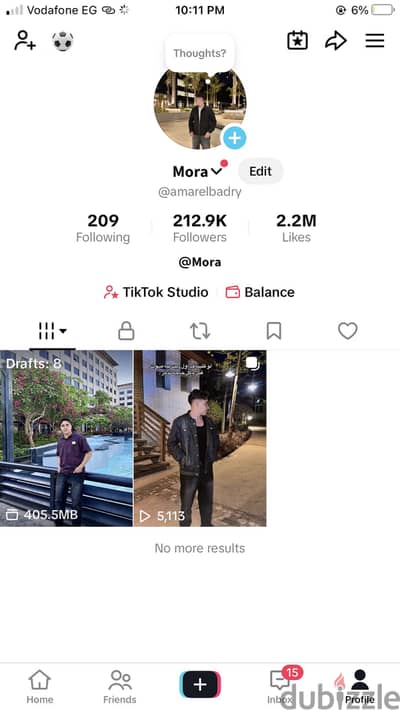The width and height of the screenshot is (400, 710).
Task: Open the Drafts folder tile
Action: click(x=66, y=438)
